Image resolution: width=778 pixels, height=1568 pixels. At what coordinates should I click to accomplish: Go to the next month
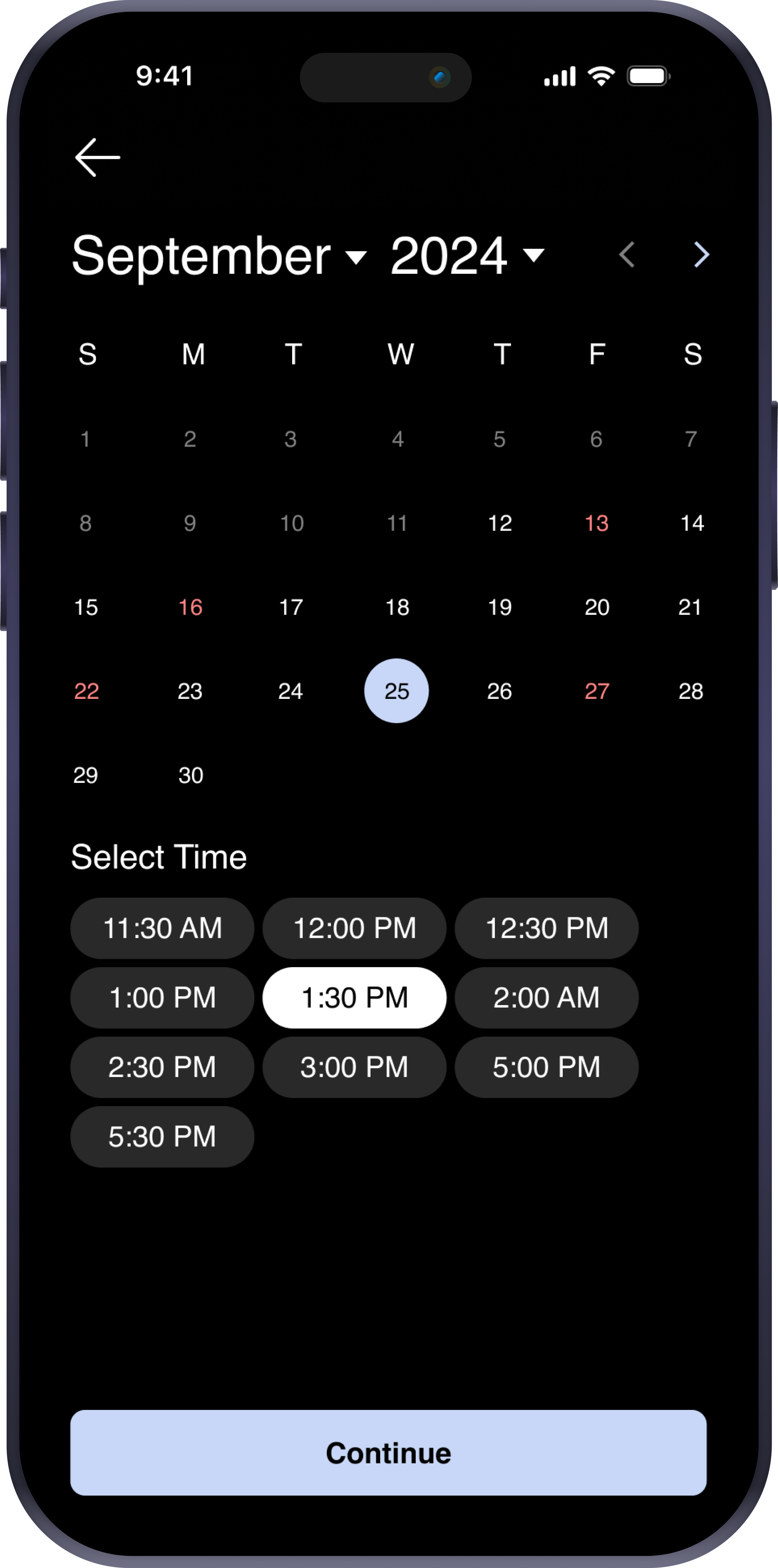tap(701, 254)
